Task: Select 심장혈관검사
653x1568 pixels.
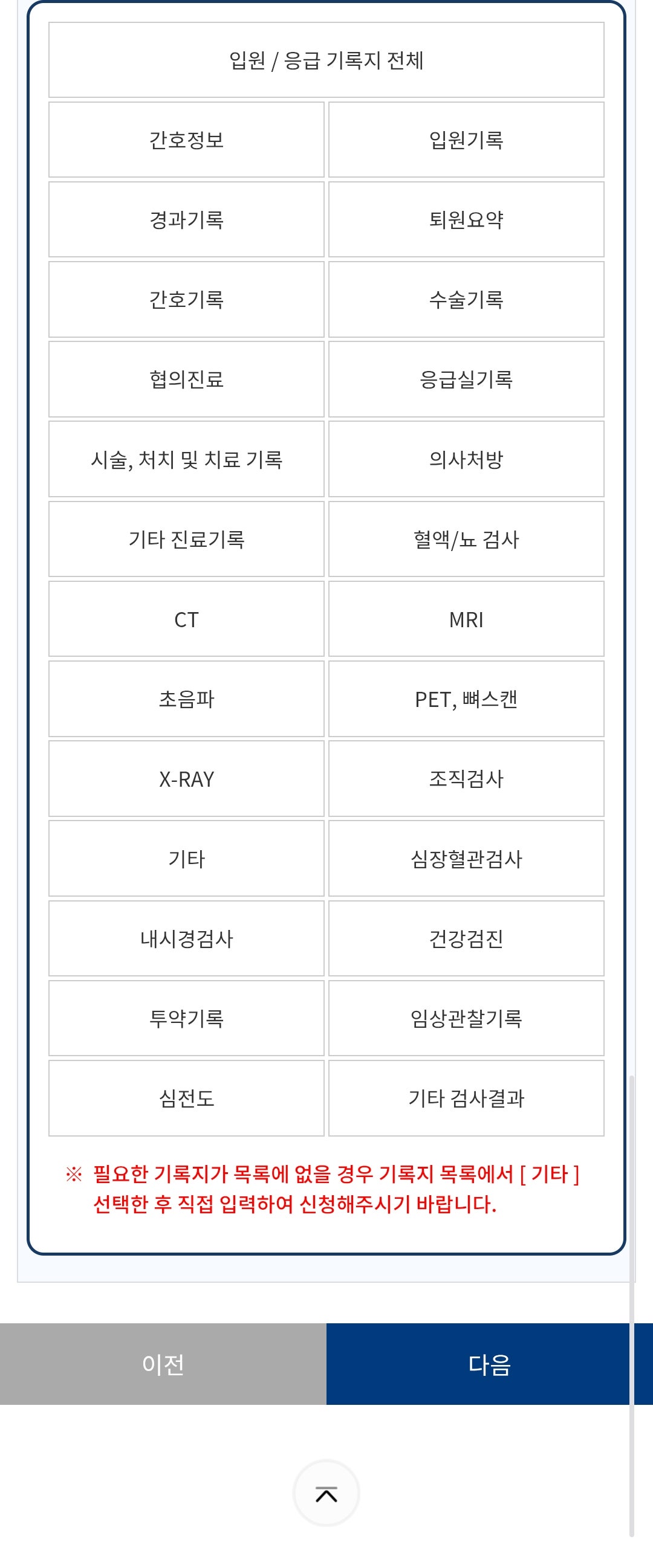Action: pyautogui.click(x=467, y=858)
